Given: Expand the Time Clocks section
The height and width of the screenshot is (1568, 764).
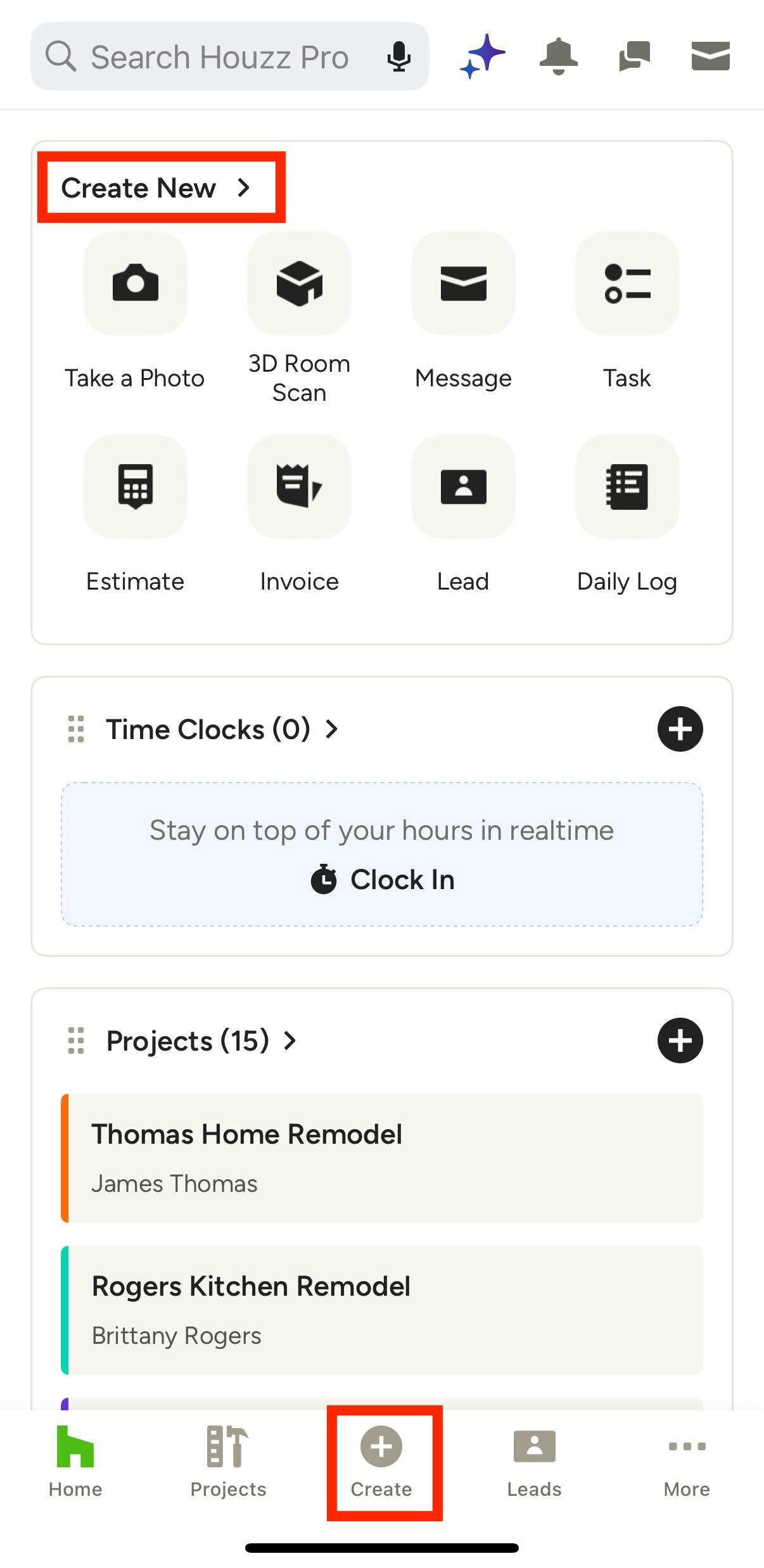Looking at the screenshot, I should (x=222, y=729).
